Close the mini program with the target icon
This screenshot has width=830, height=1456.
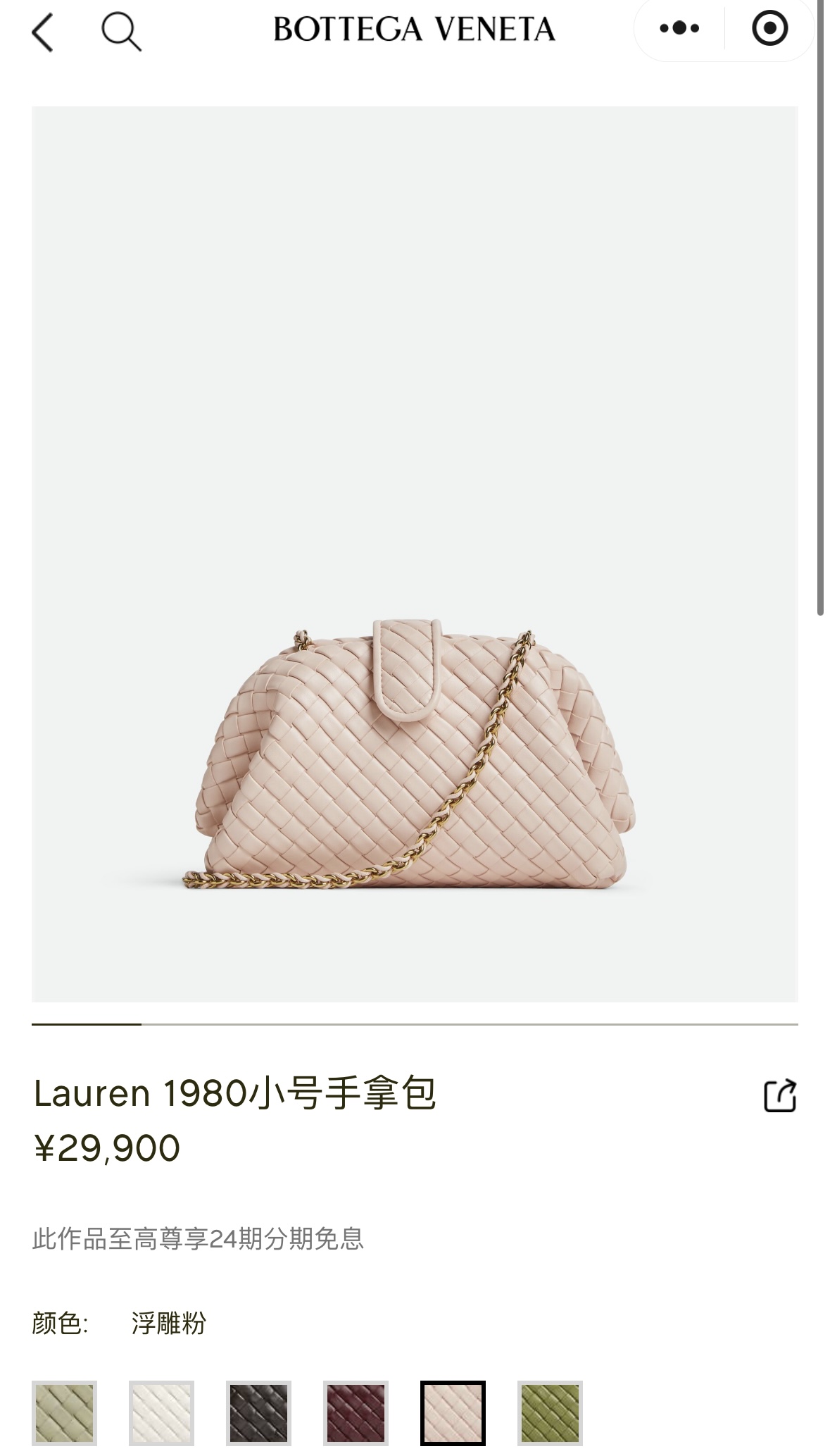769,29
